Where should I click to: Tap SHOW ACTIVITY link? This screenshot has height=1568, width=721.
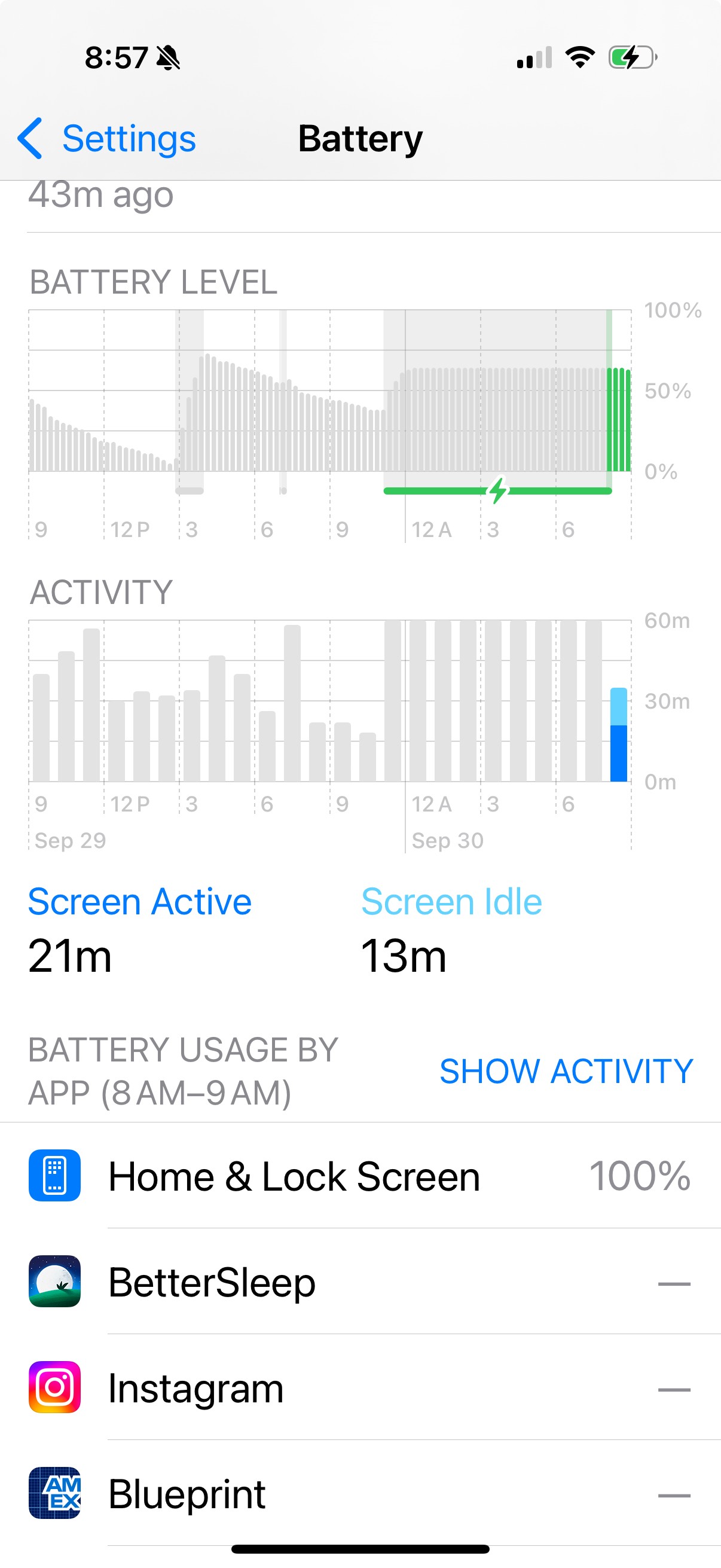coord(565,1071)
